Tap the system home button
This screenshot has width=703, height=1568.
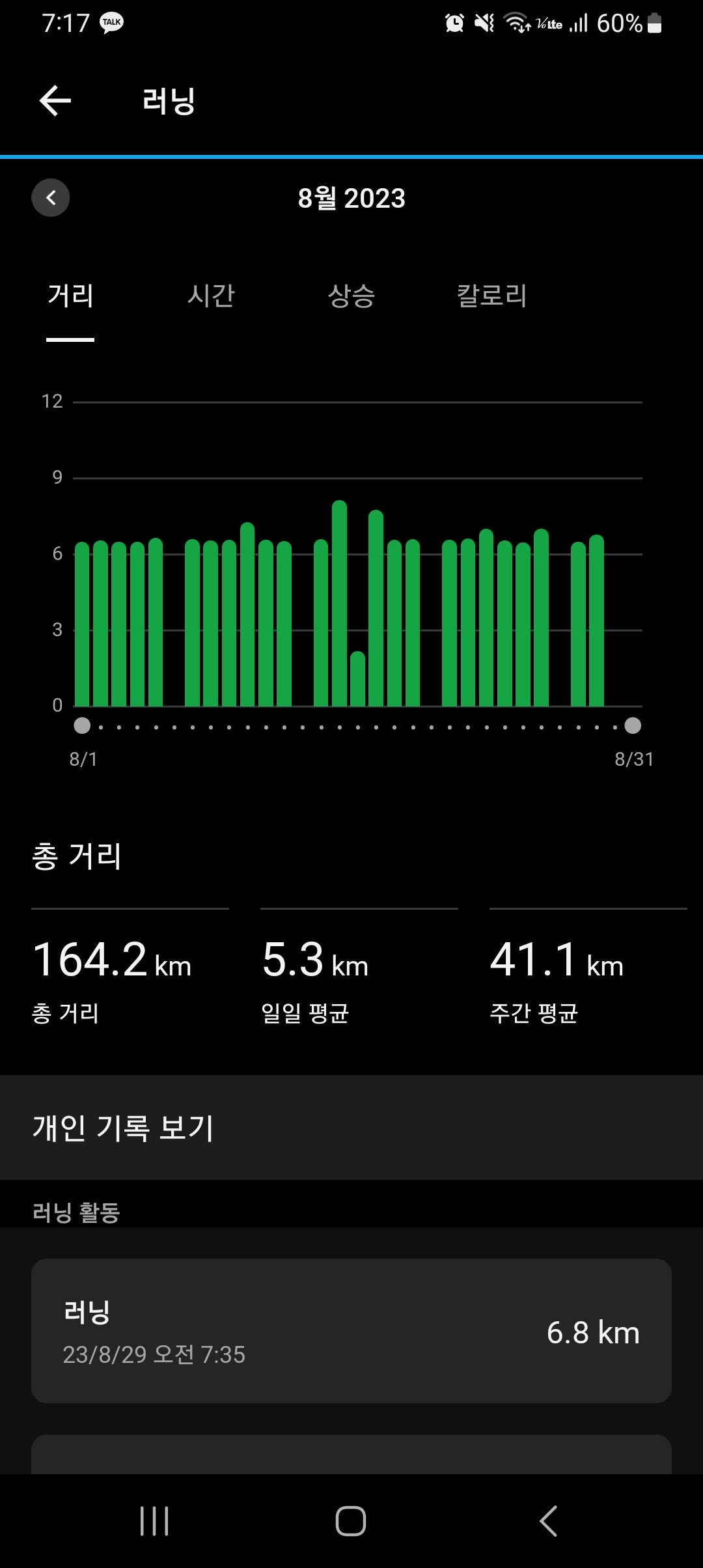pyautogui.click(x=351, y=1521)
